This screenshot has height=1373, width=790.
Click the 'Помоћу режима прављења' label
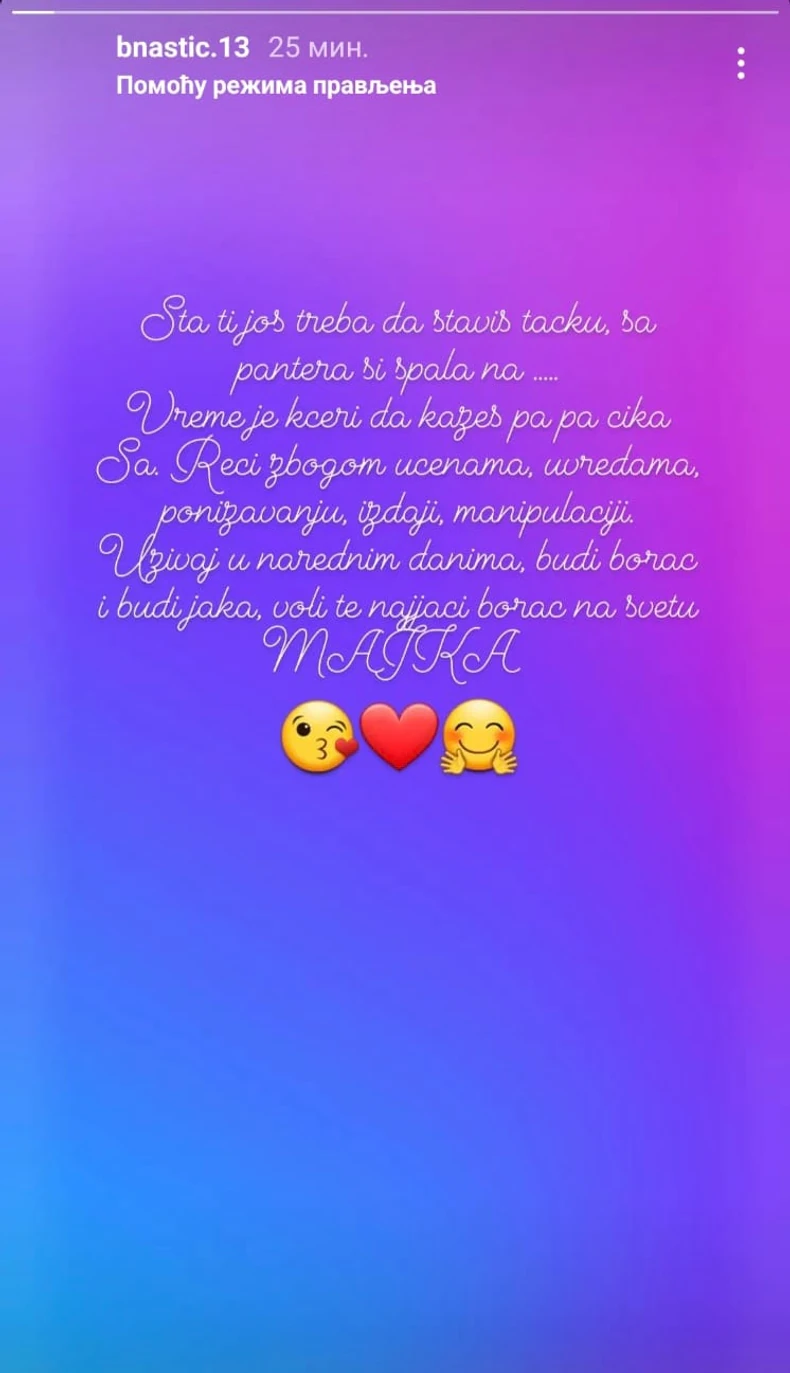pos(277,85)
